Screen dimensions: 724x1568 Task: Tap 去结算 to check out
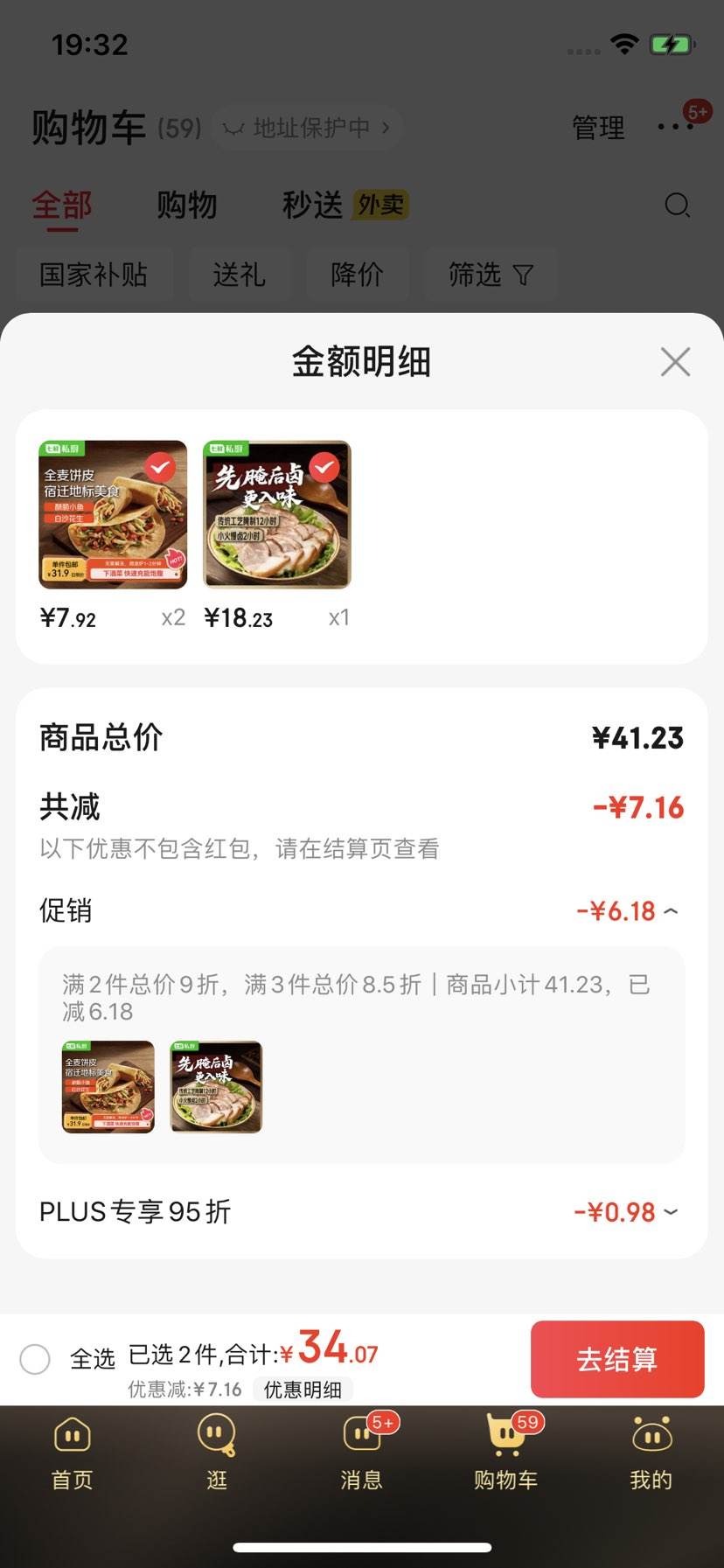(x=616, y=1359)
